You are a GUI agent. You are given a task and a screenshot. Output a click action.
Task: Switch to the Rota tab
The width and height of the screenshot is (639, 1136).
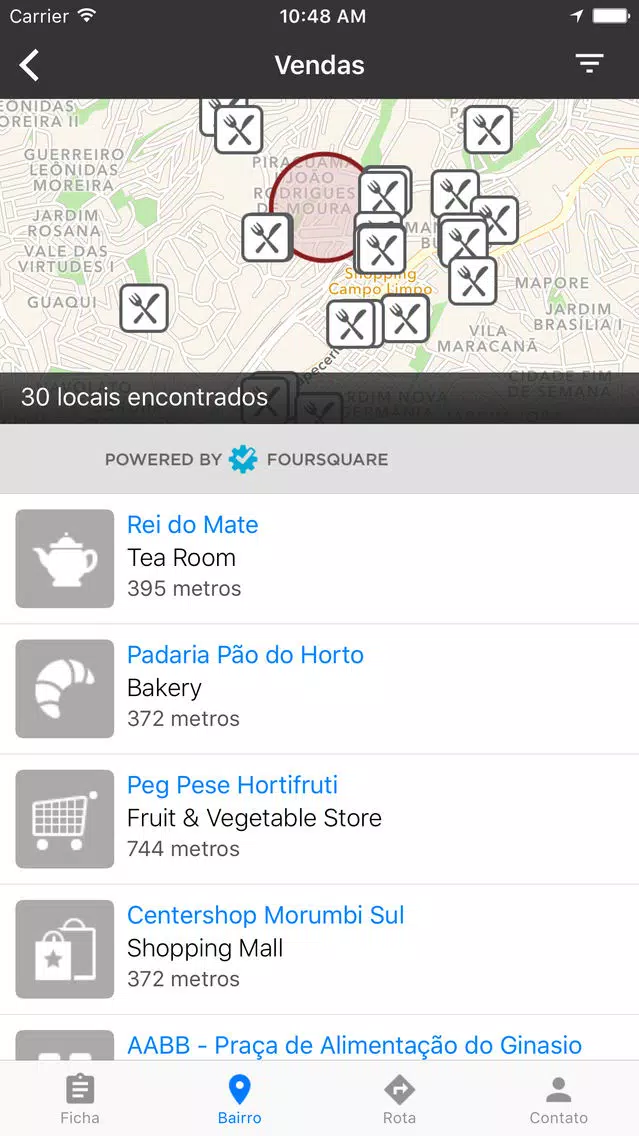pos(399,1099)
